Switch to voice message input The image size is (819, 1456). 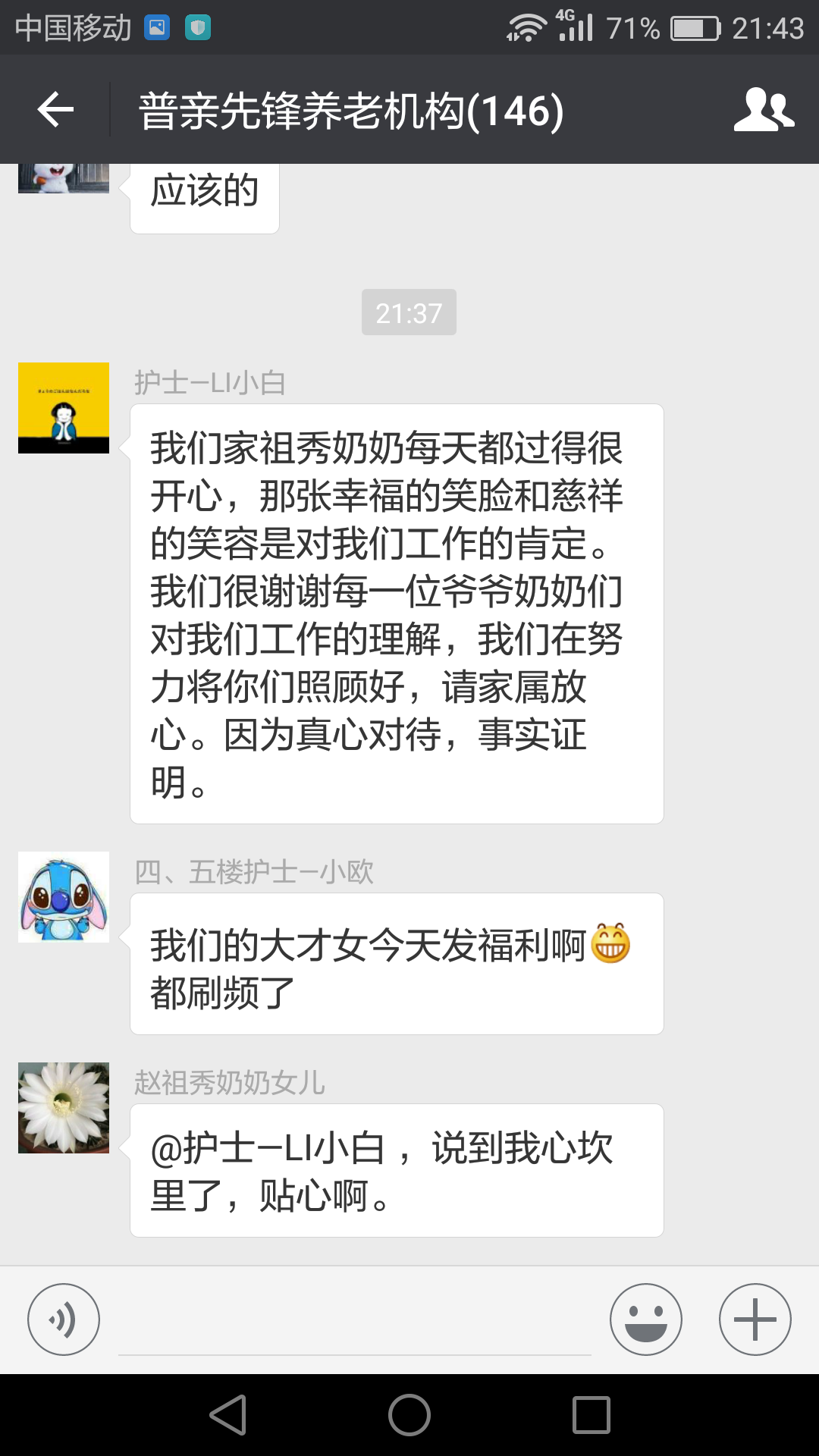[x=64, y=1319]
